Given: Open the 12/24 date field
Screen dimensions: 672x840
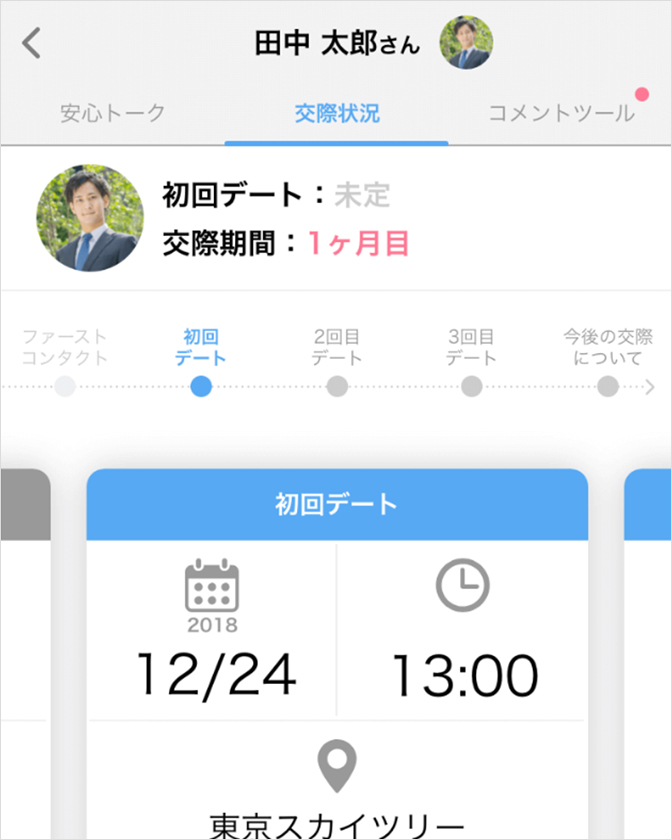Looking at the screenshot, I should (x=213, y=630).
